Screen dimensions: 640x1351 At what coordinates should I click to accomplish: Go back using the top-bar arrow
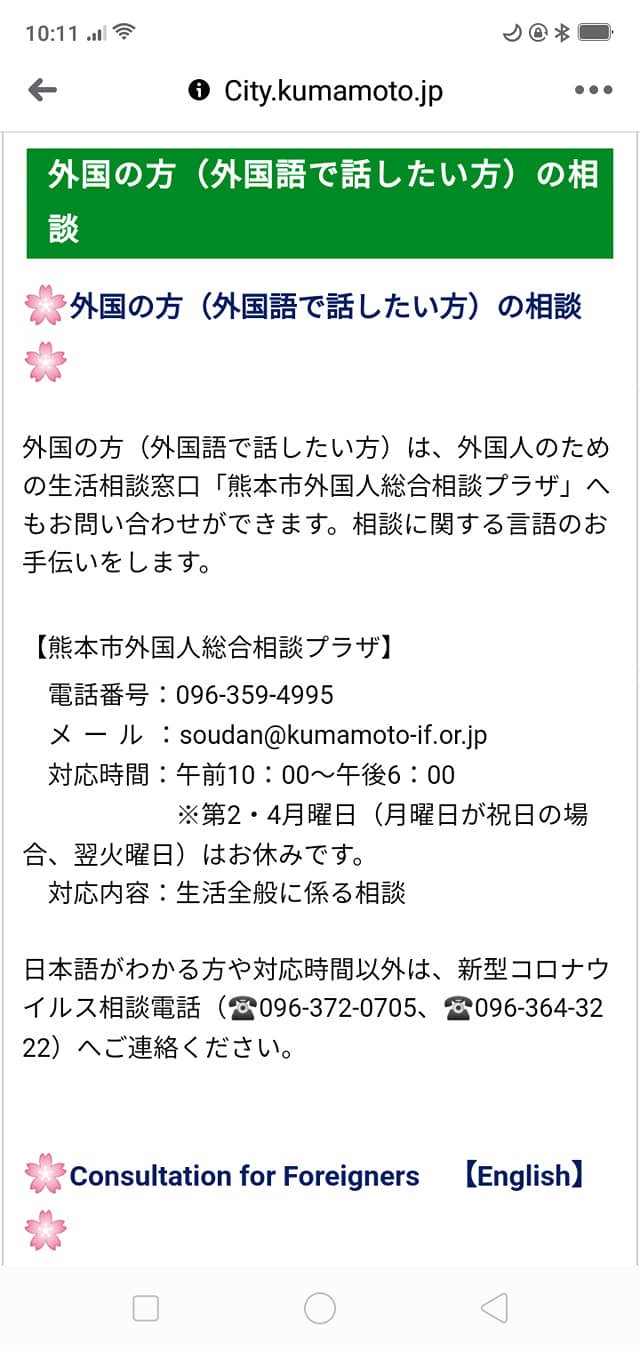point(42,90)
